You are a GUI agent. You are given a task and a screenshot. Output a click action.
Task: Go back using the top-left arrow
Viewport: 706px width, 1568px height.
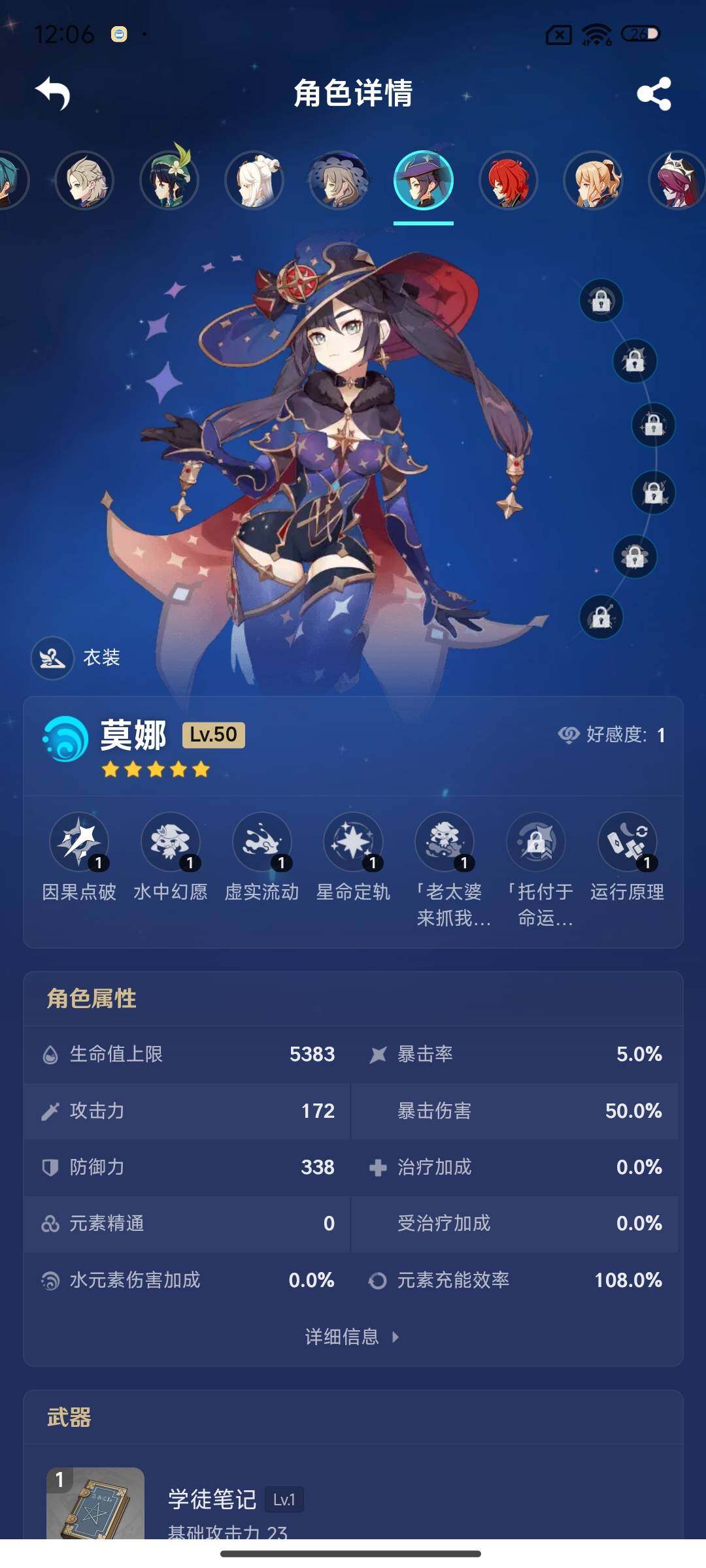(53, 93)
